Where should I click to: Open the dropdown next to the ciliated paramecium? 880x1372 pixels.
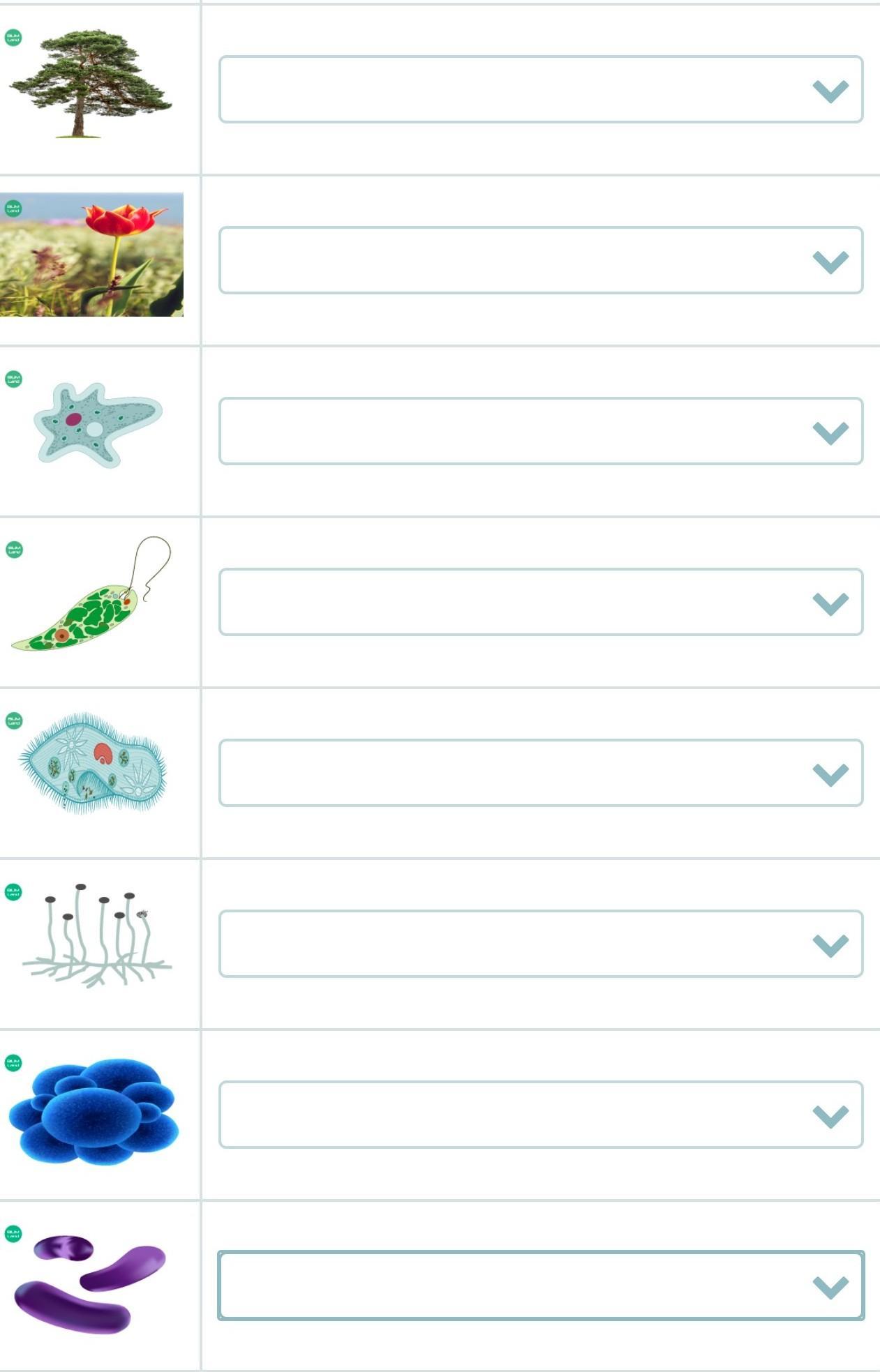tap(541, 773)
